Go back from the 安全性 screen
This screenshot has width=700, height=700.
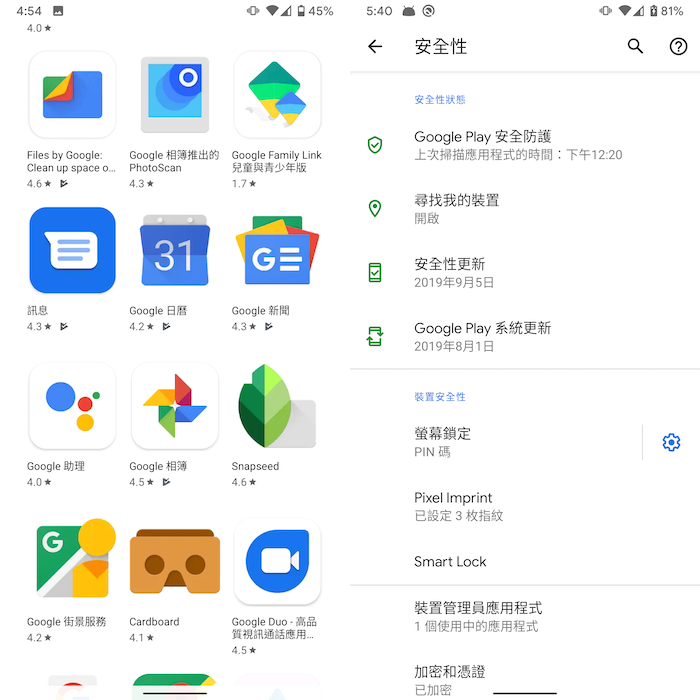point(375,46)
